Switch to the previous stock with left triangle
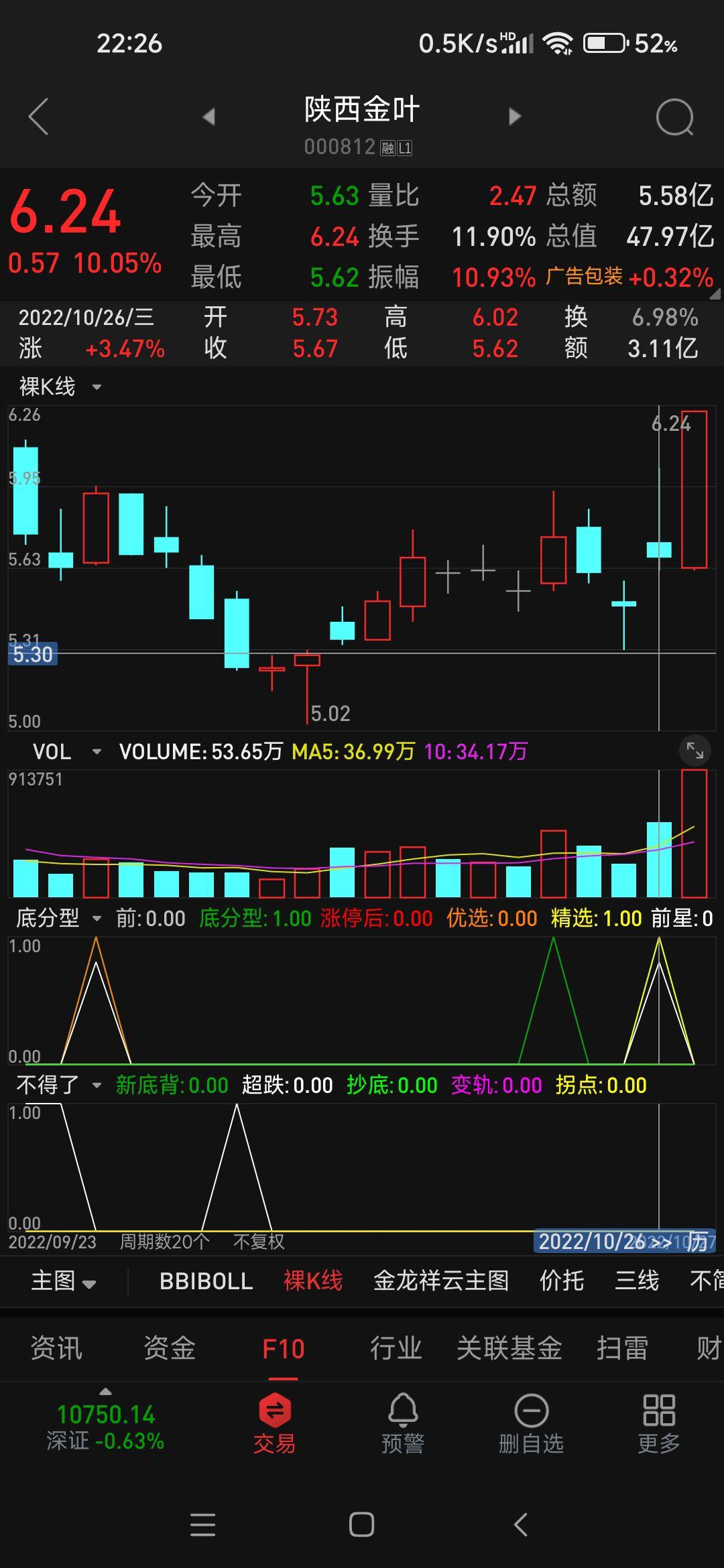Image resolution: width=724 pixels, height=1568 pixels. 208,117
